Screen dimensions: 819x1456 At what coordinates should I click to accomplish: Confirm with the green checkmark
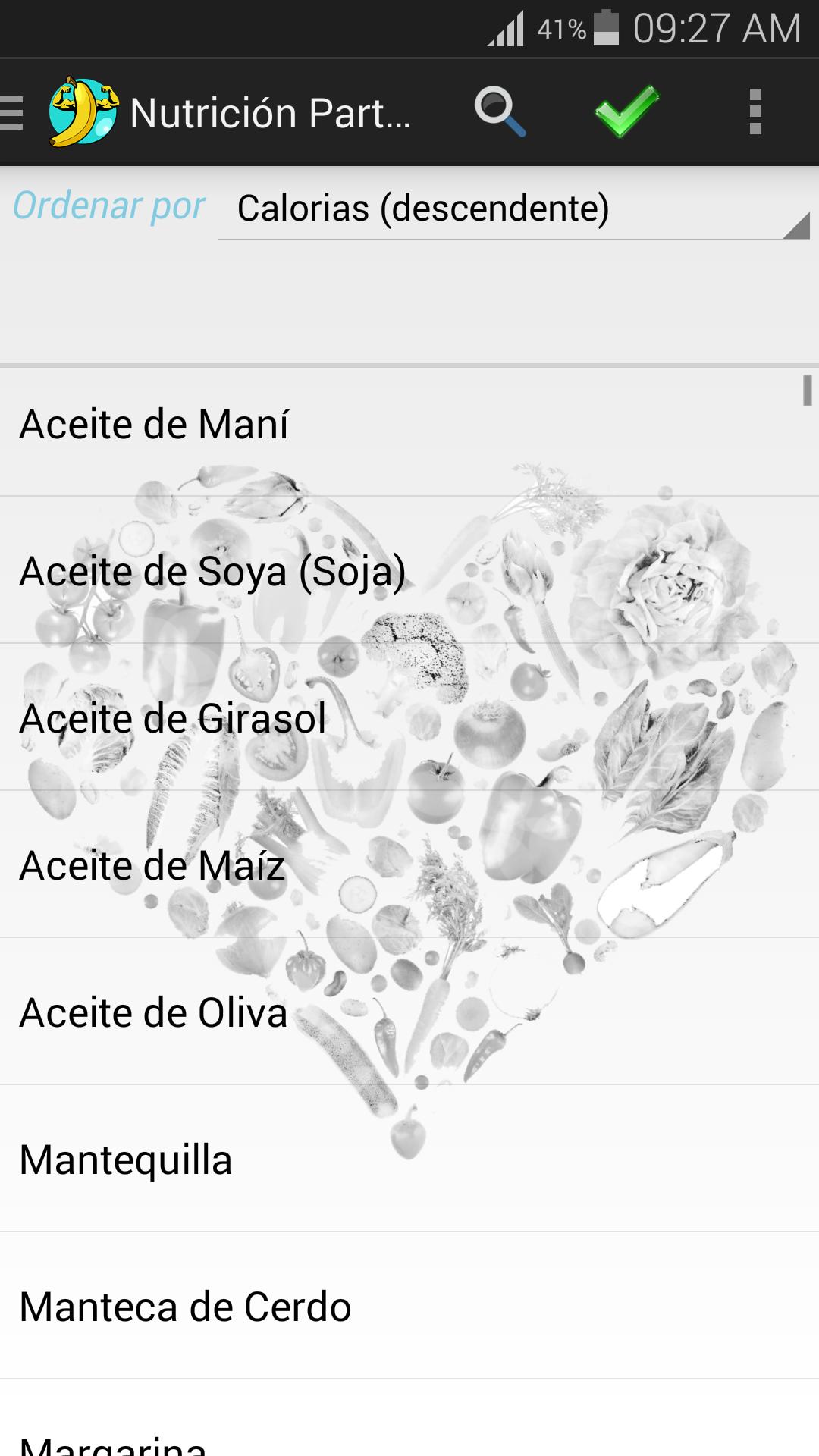click(626, 111)
